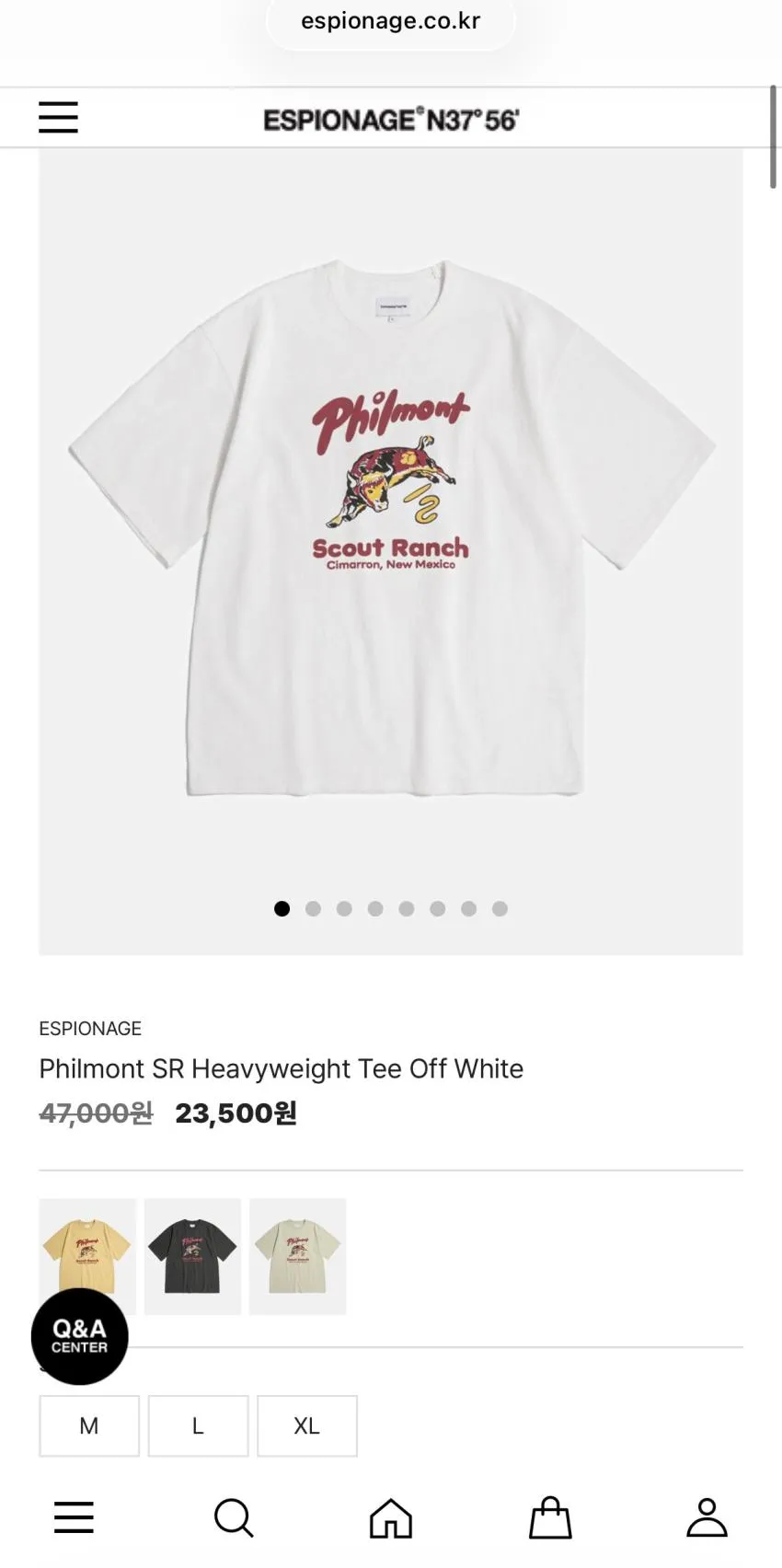Open my account profile
This screenshot has height=1568, width=782.
(707, 1517)
